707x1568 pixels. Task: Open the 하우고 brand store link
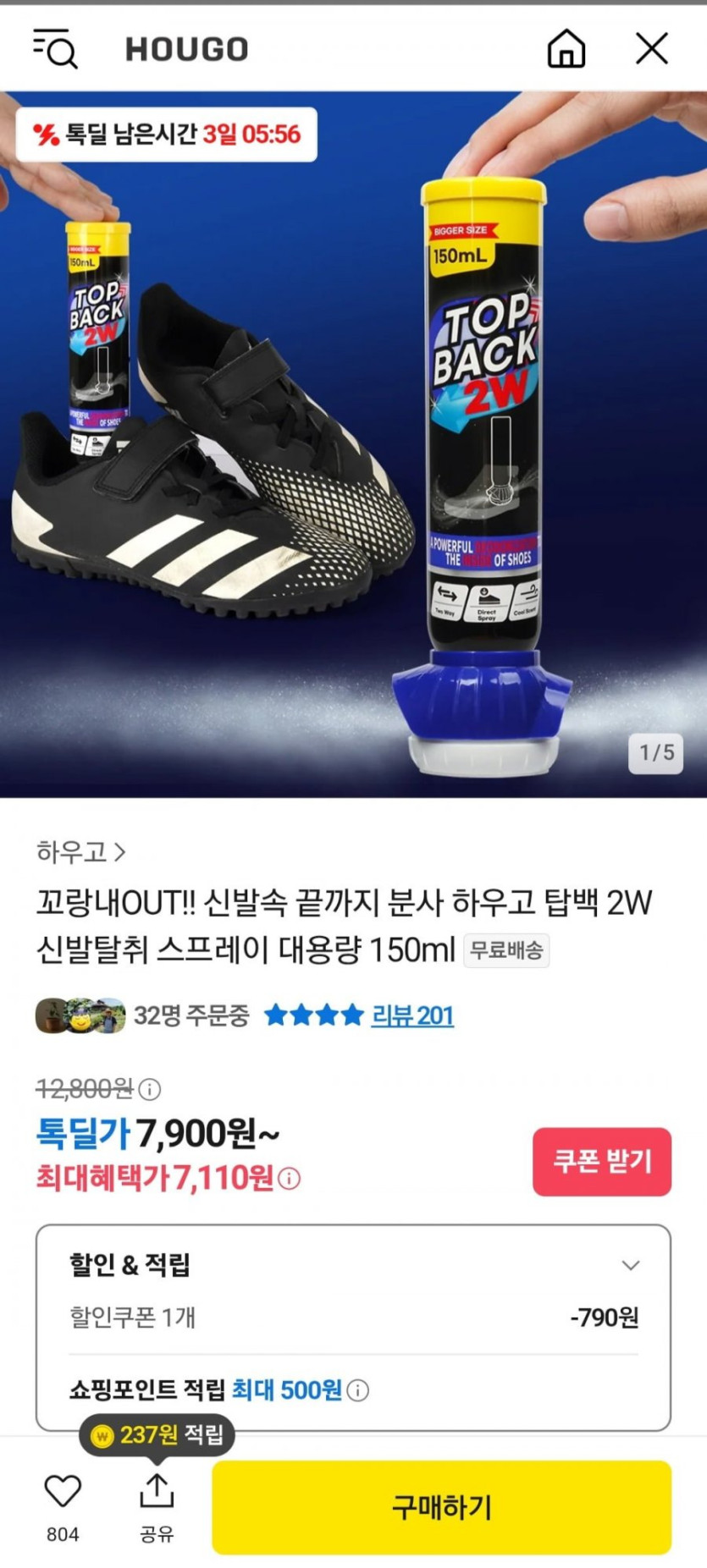tap(80, 851)
